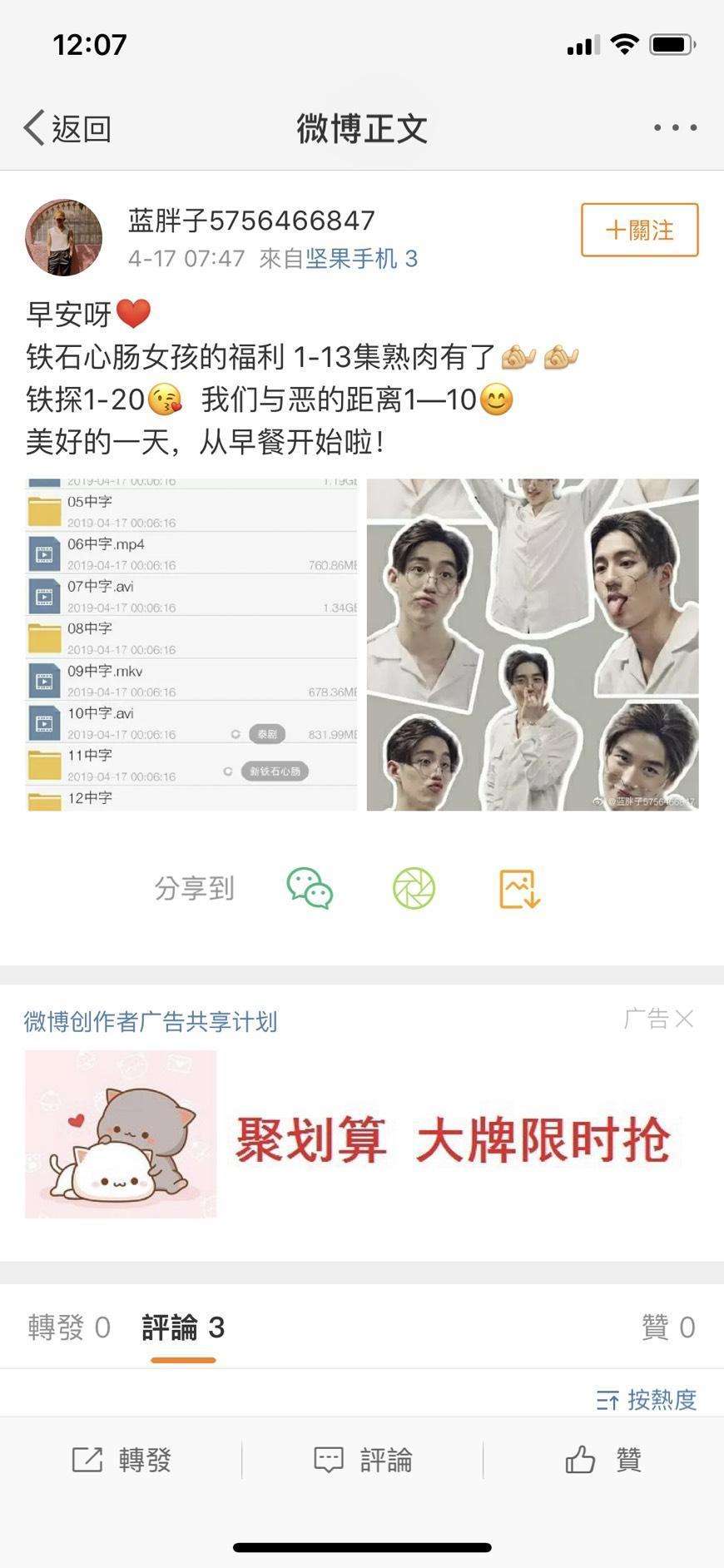
Task: Open the three-dot overflow menu
Action: point(675,127)
